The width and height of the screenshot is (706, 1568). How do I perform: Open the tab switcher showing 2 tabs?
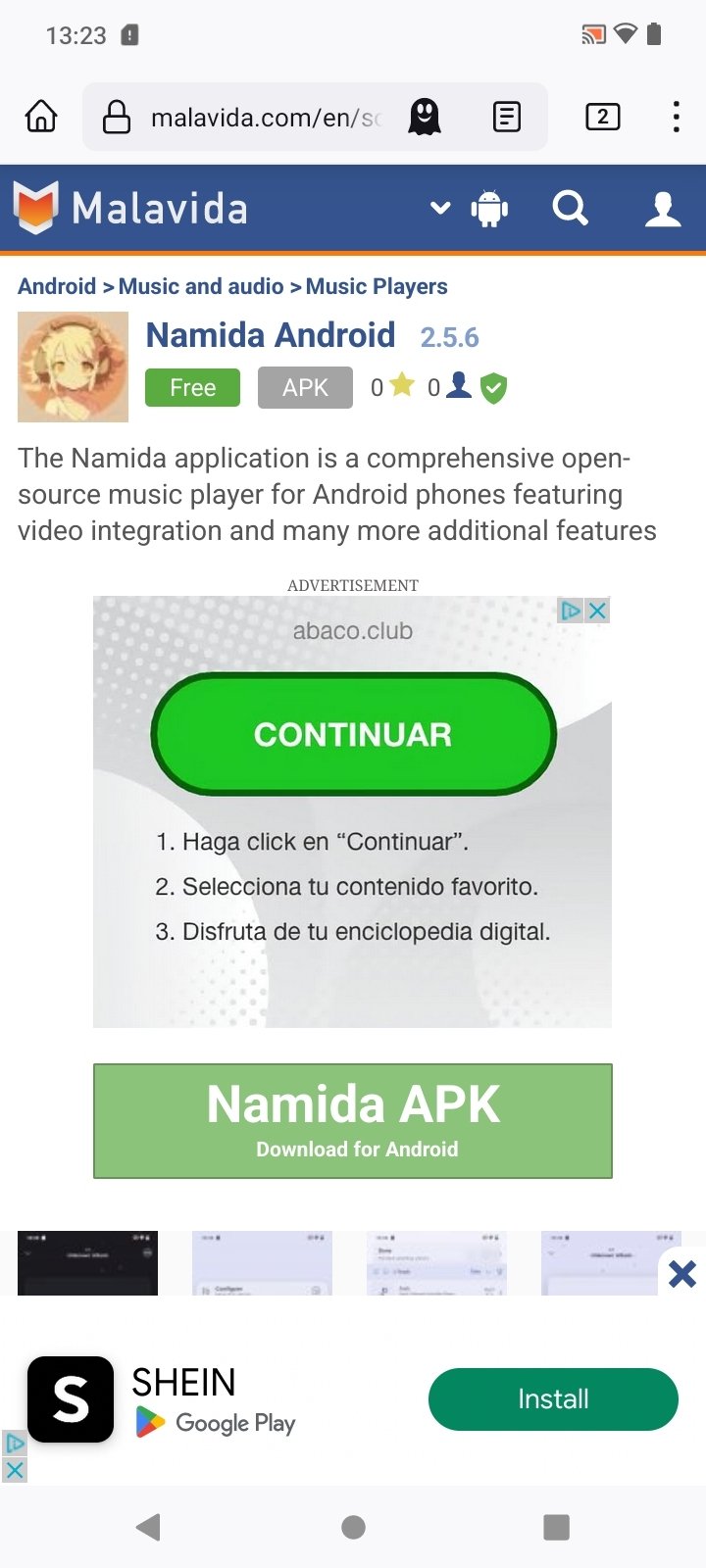(x=602, y=118)
